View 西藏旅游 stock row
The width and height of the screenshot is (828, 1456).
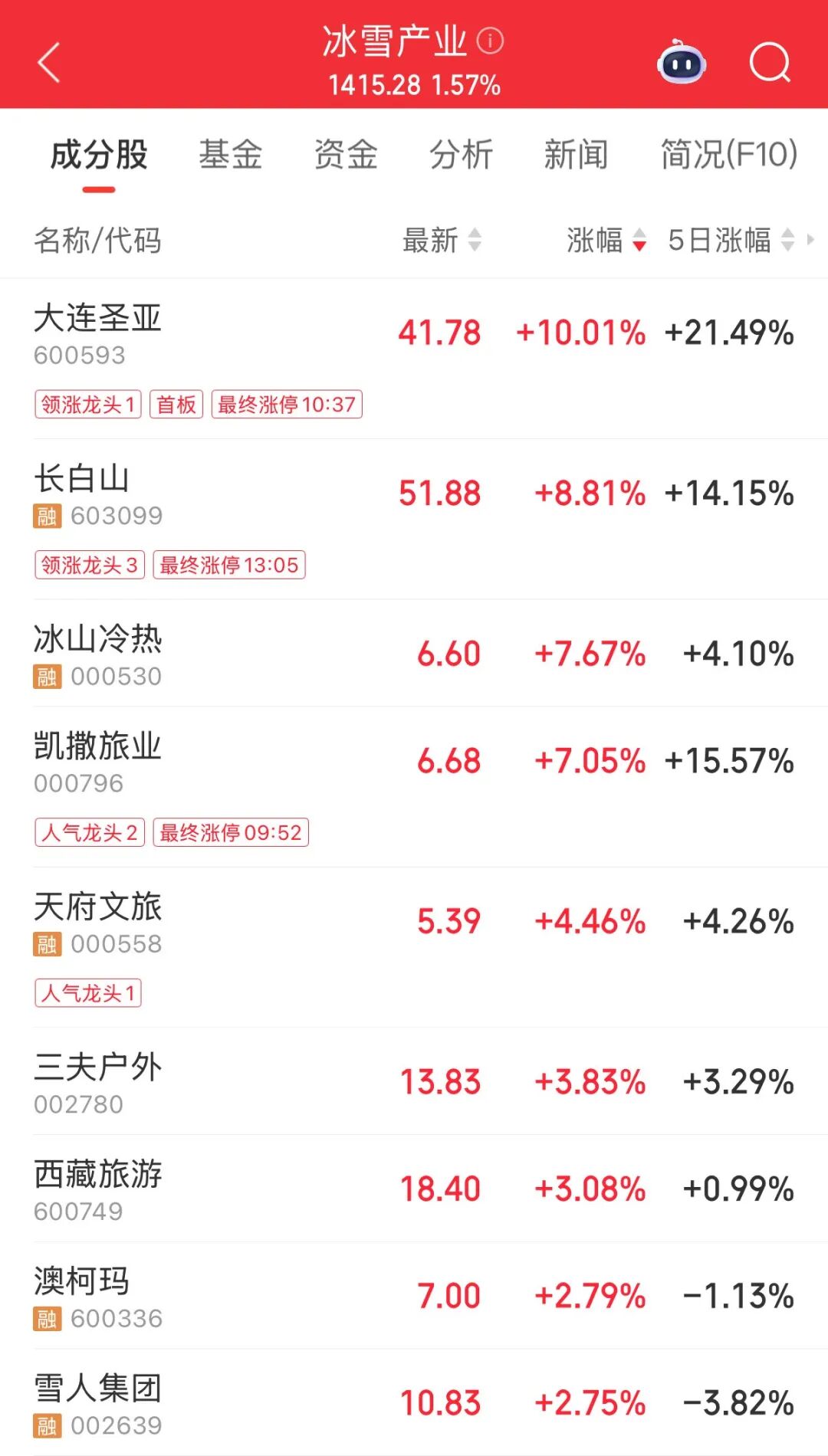[x=98, y=1189]
